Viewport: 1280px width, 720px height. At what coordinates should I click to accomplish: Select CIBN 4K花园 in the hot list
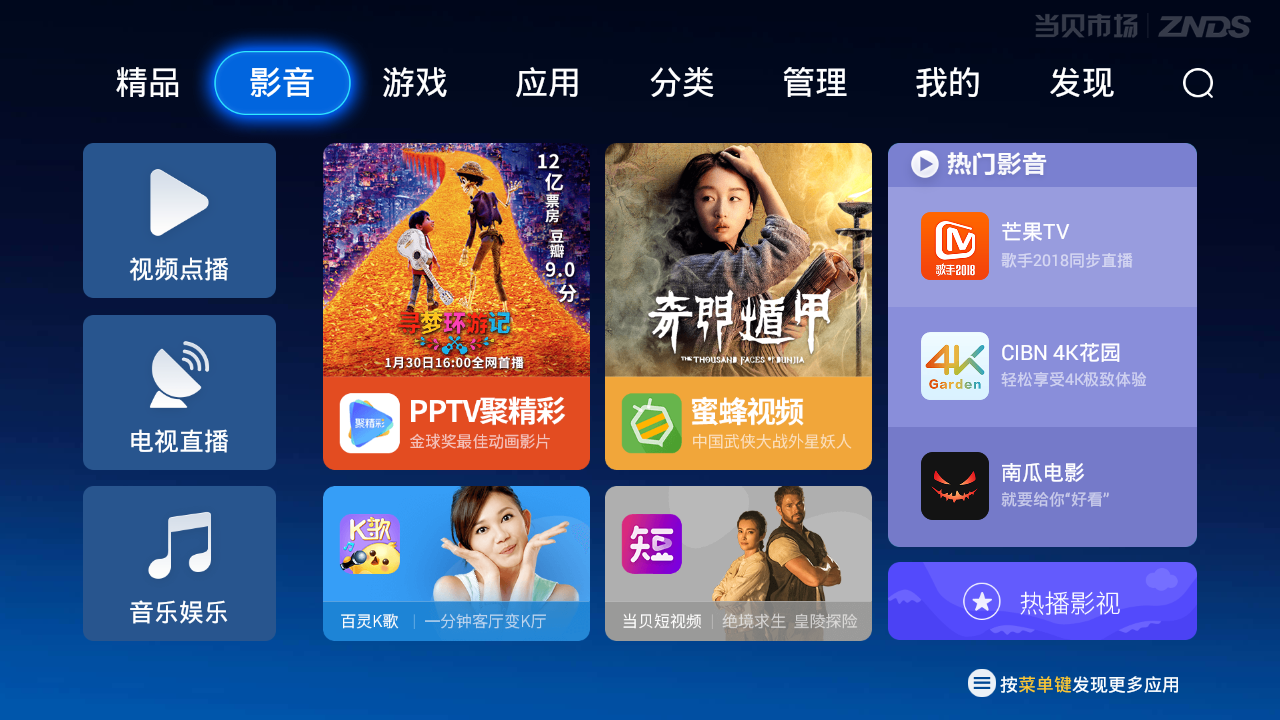(1042, 367)
